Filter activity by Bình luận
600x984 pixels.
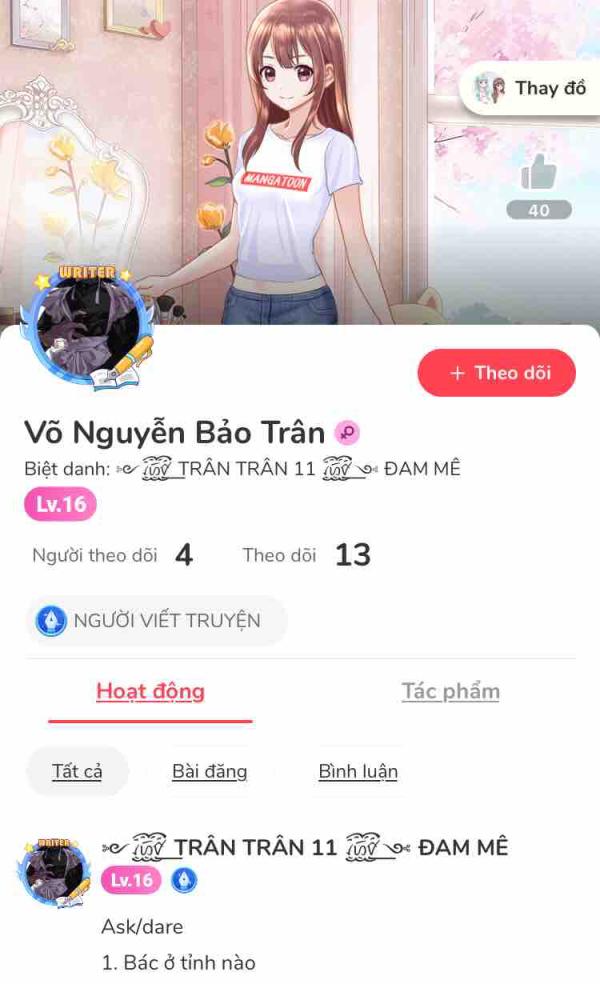358,771
